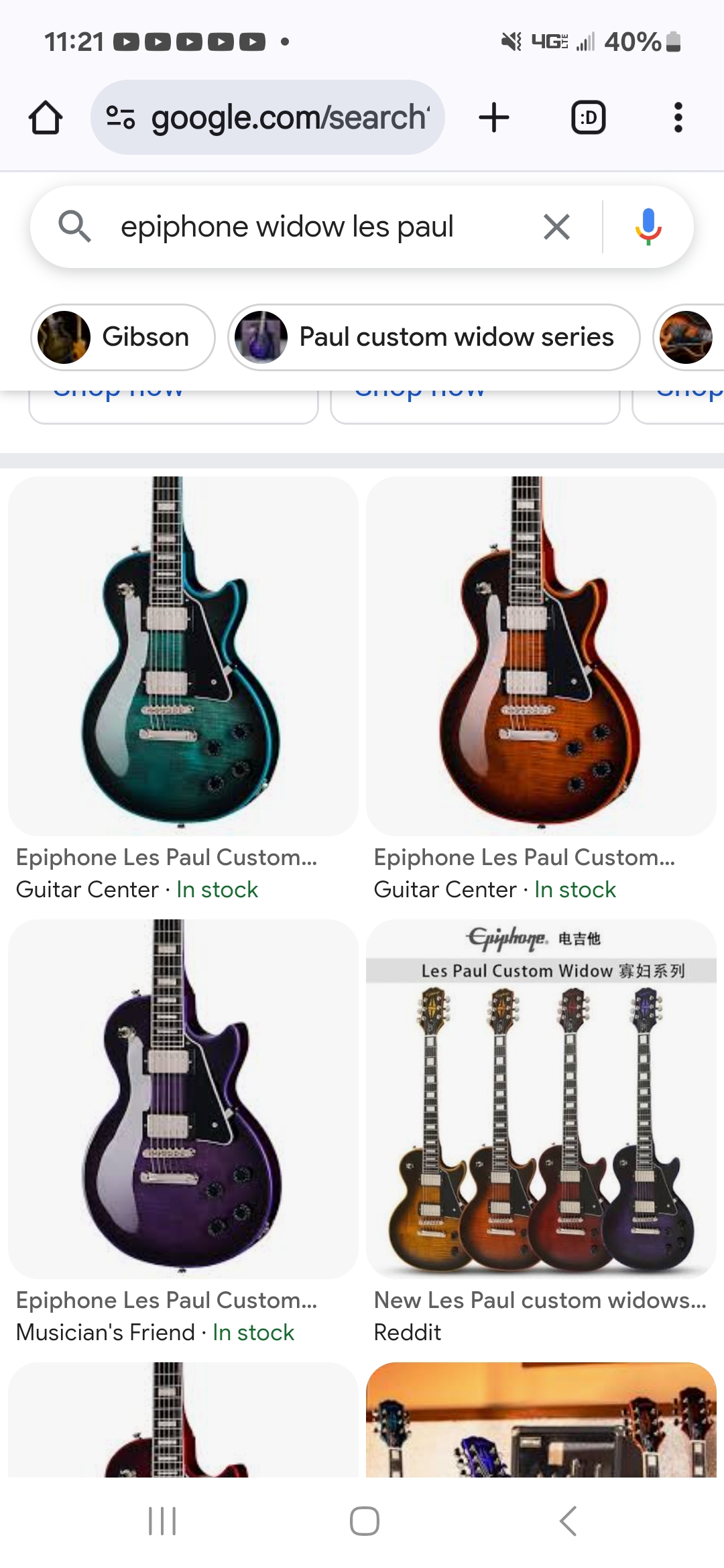
Task: Open the purple Musician's Friend guitar result
Action: tap(182, 1099)
